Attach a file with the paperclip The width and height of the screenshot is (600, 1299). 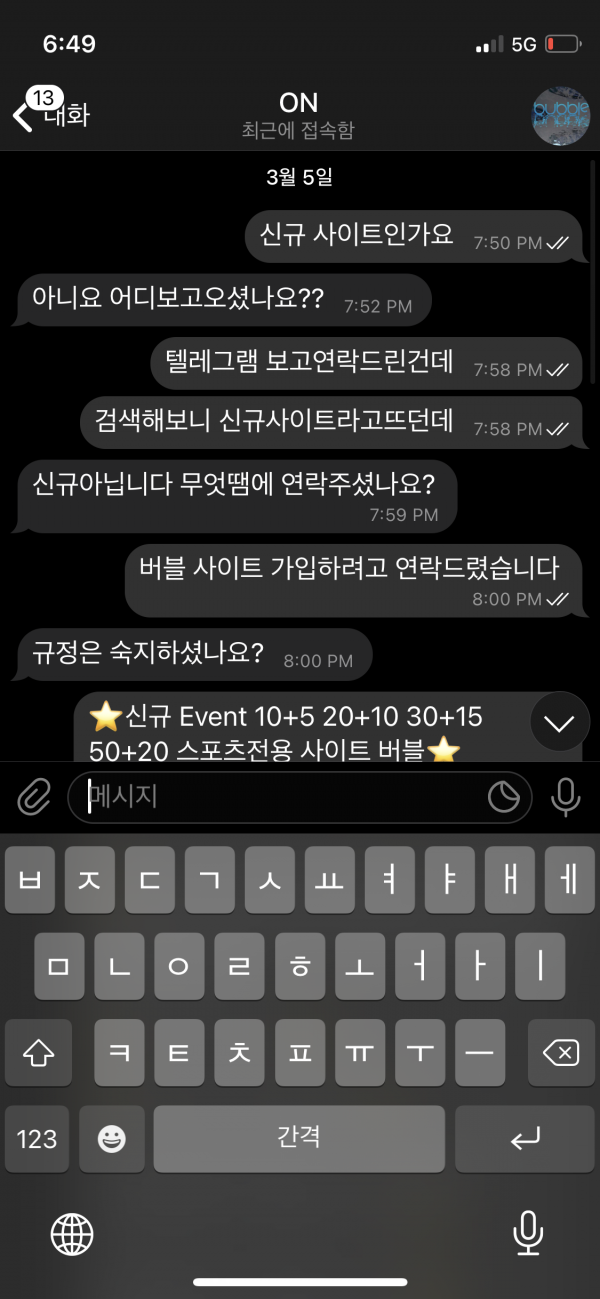pyautogui.click(x=34, y=797)
